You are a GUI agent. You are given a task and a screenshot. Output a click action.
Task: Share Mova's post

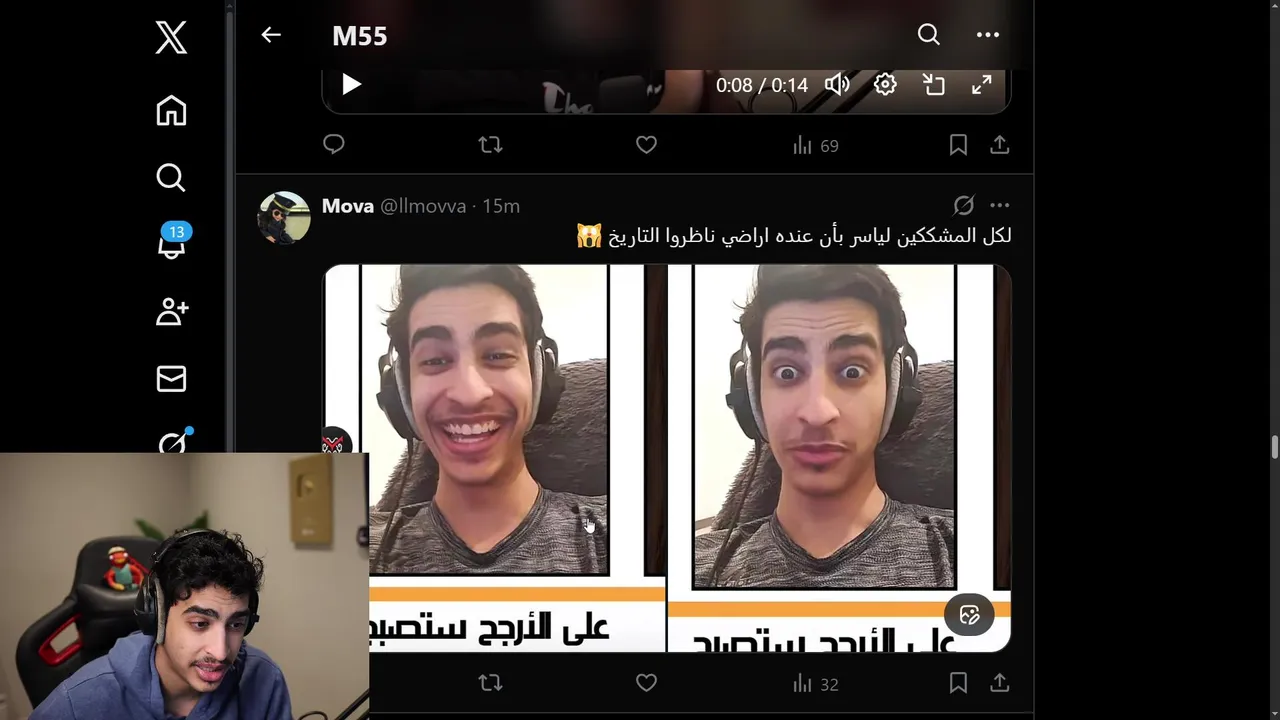999,683
